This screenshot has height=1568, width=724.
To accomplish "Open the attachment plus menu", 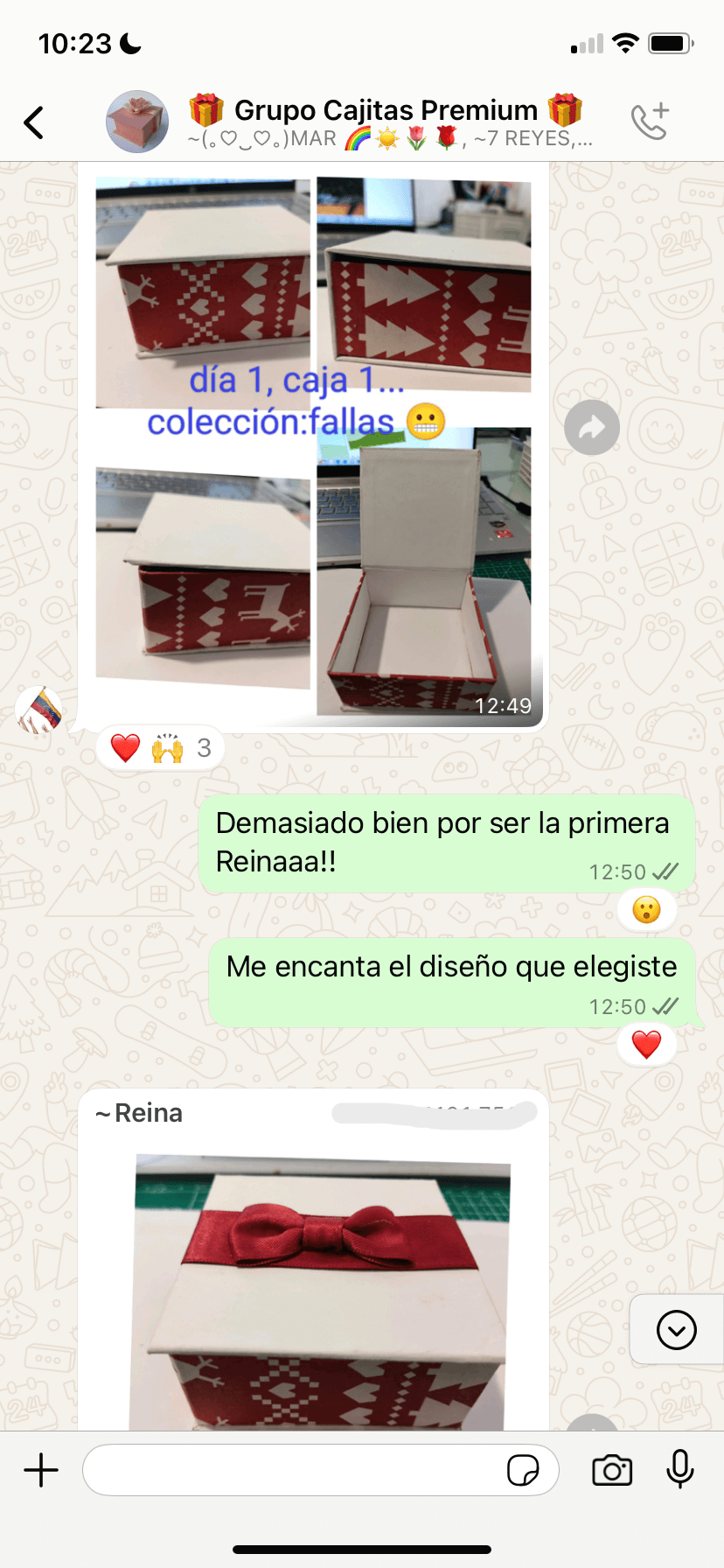I will tap(41, 1470).
